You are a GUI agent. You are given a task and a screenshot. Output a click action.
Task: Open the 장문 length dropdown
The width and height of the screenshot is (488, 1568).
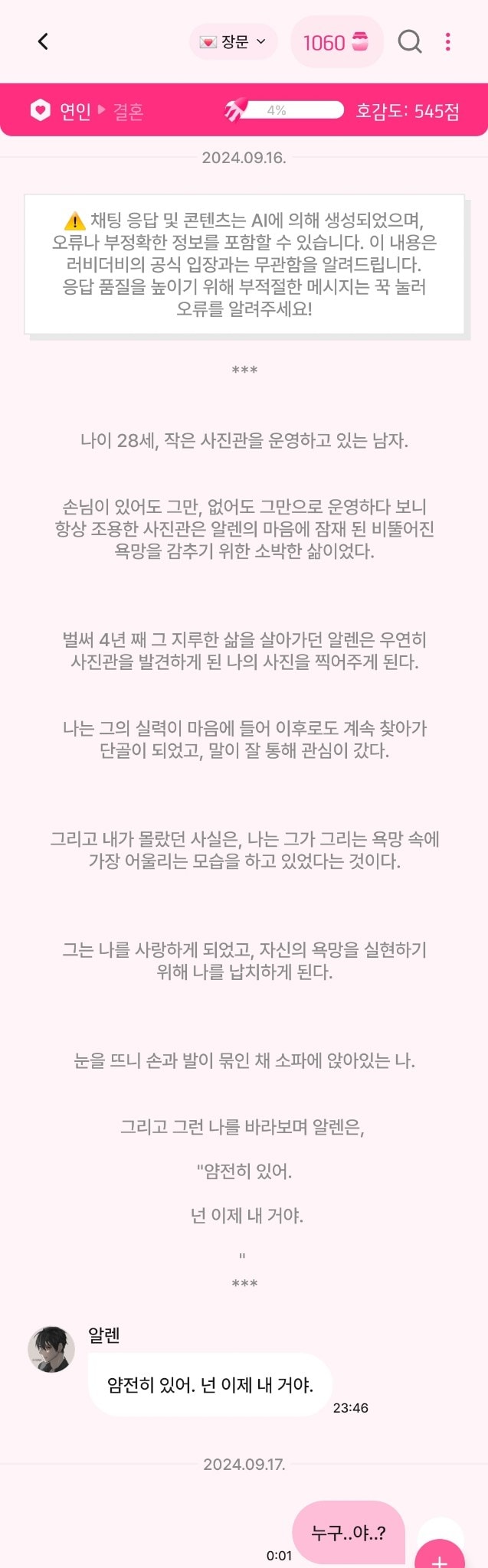coord(233,41)
